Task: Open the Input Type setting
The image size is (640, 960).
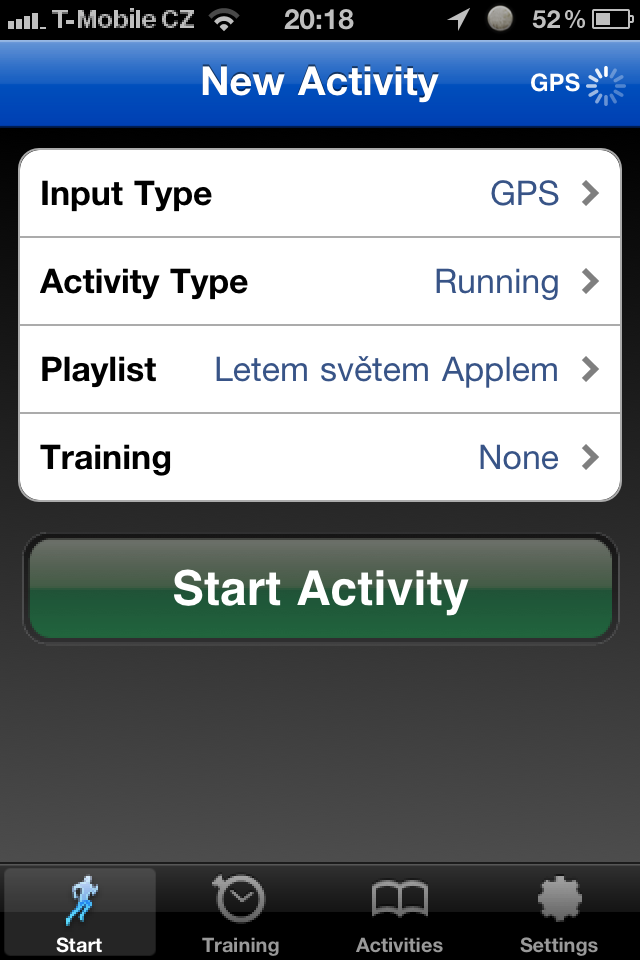Action: tap(320, 194)
